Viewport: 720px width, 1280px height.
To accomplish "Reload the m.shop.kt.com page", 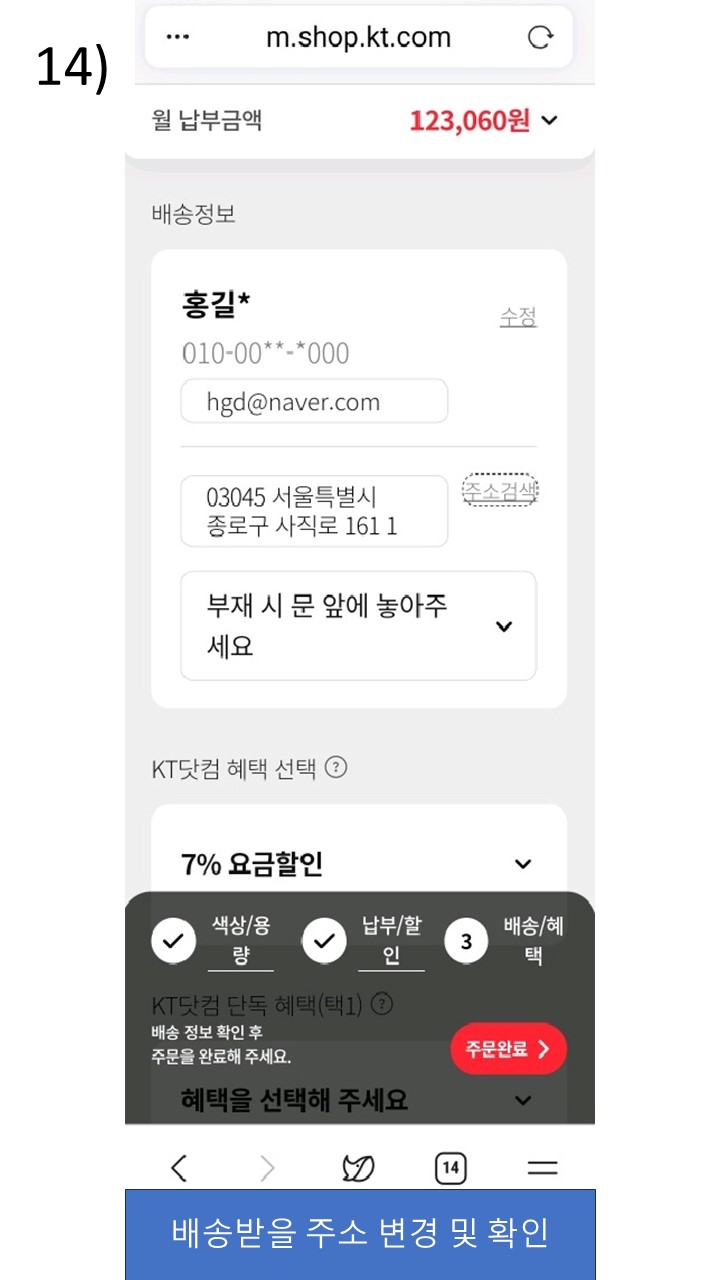I will coord(540,38).
